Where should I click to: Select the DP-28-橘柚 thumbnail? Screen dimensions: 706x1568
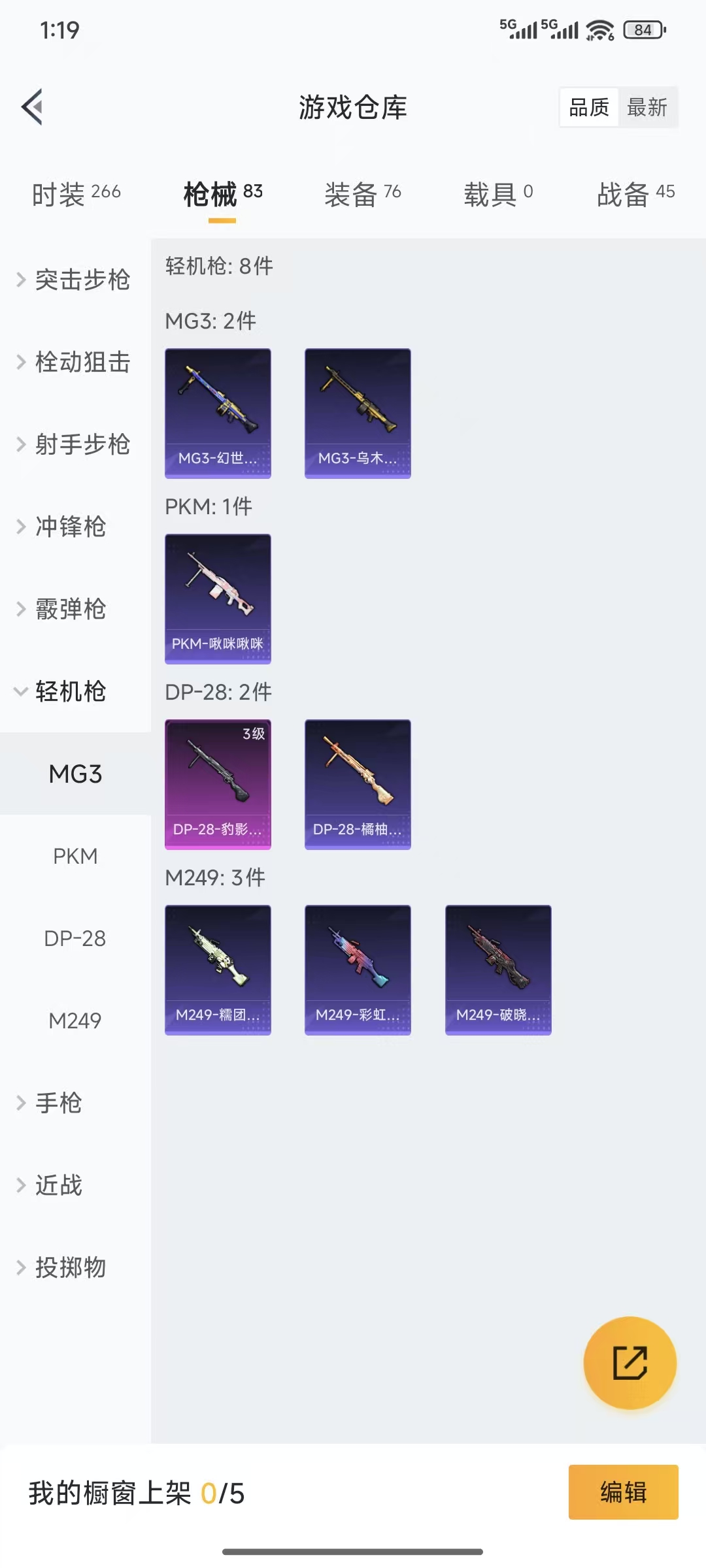click(x=358, y=784)
